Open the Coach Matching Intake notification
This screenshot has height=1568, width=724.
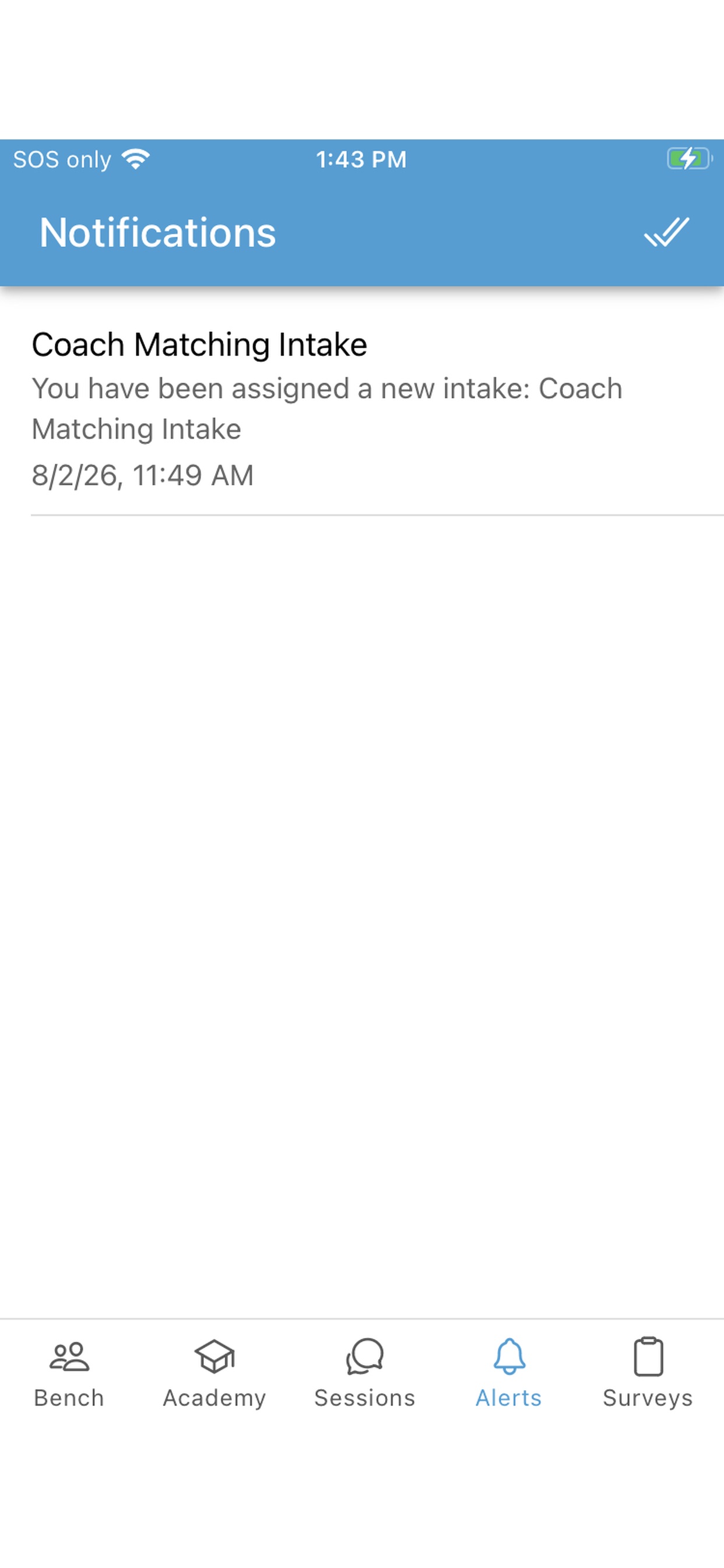[362, 409]
